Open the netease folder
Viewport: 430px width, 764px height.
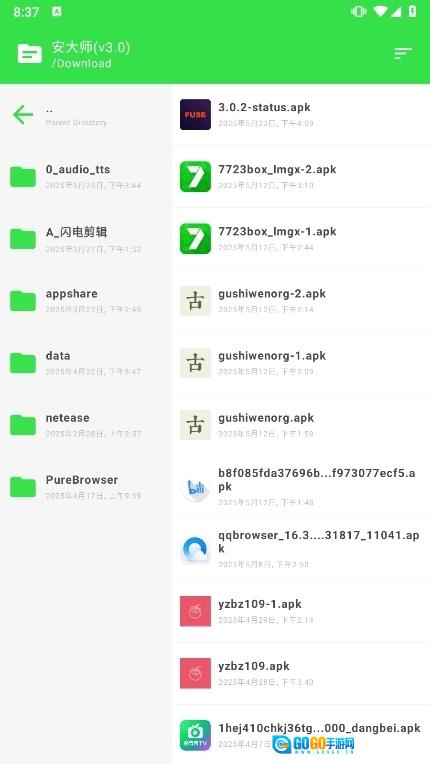coord(86,425)
